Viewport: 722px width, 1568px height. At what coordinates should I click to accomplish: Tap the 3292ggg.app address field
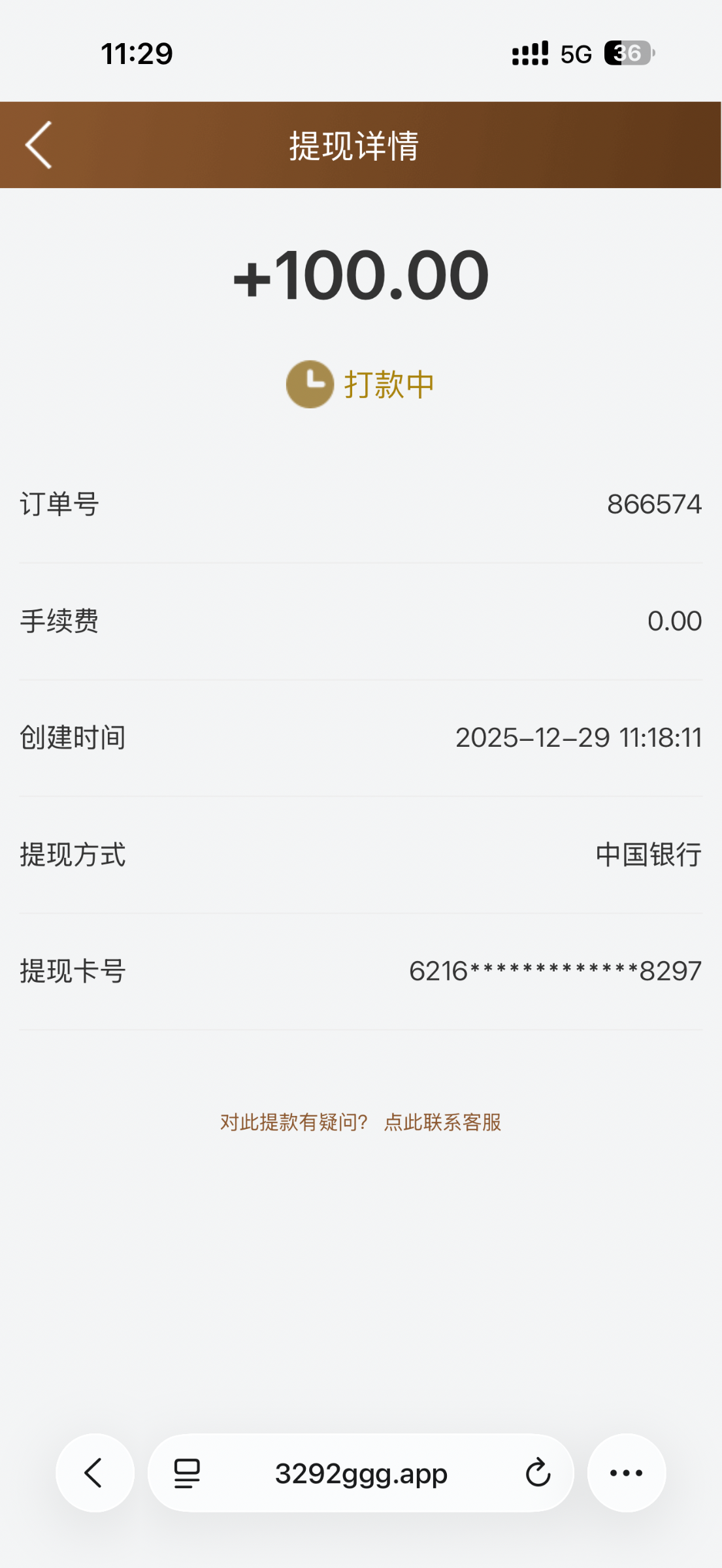[x=361, y=1473]
